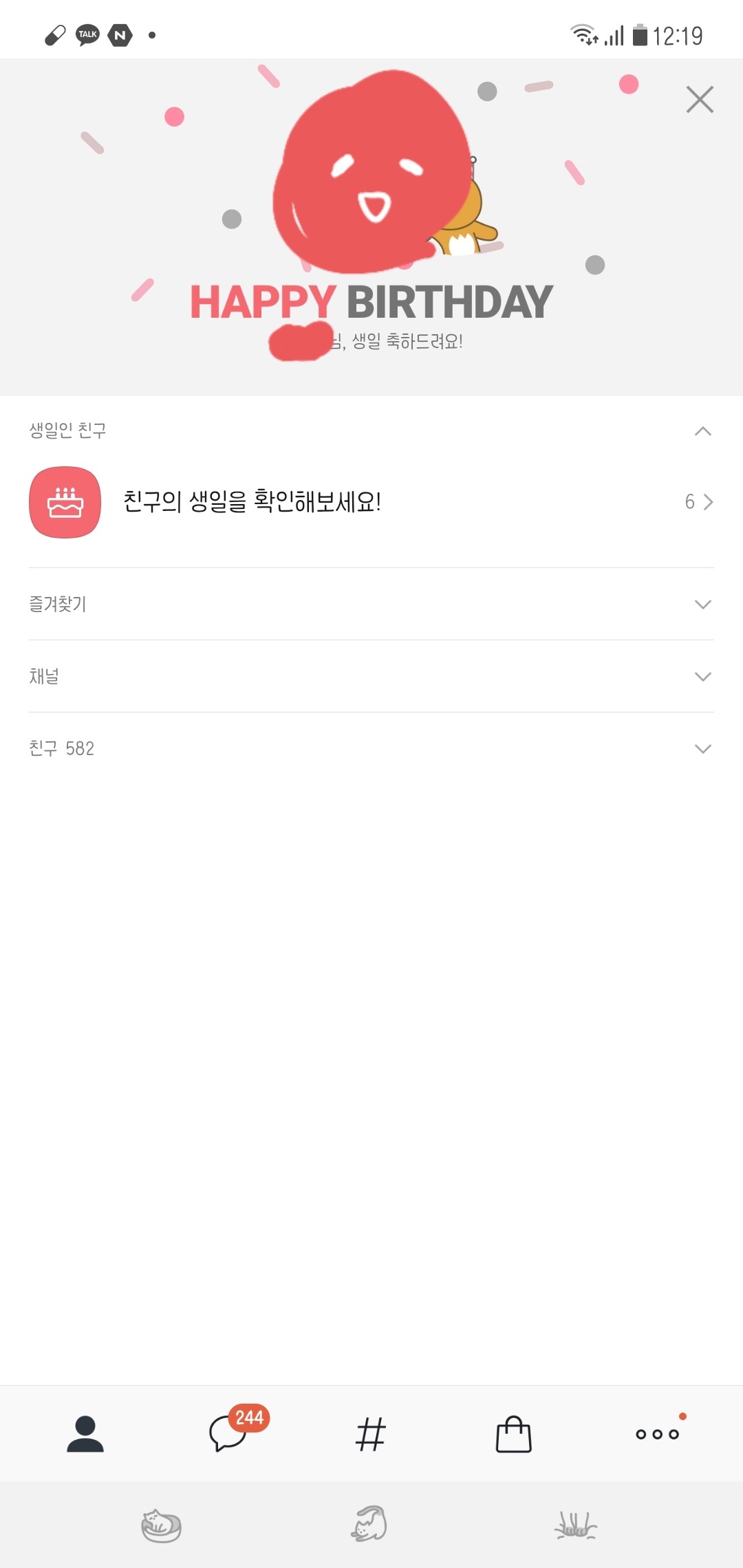Switch to the hashtag tab
Image resolution: width=743 pixels, height=1568 pixels.
pyautogui.click(x=371, y=1435)
